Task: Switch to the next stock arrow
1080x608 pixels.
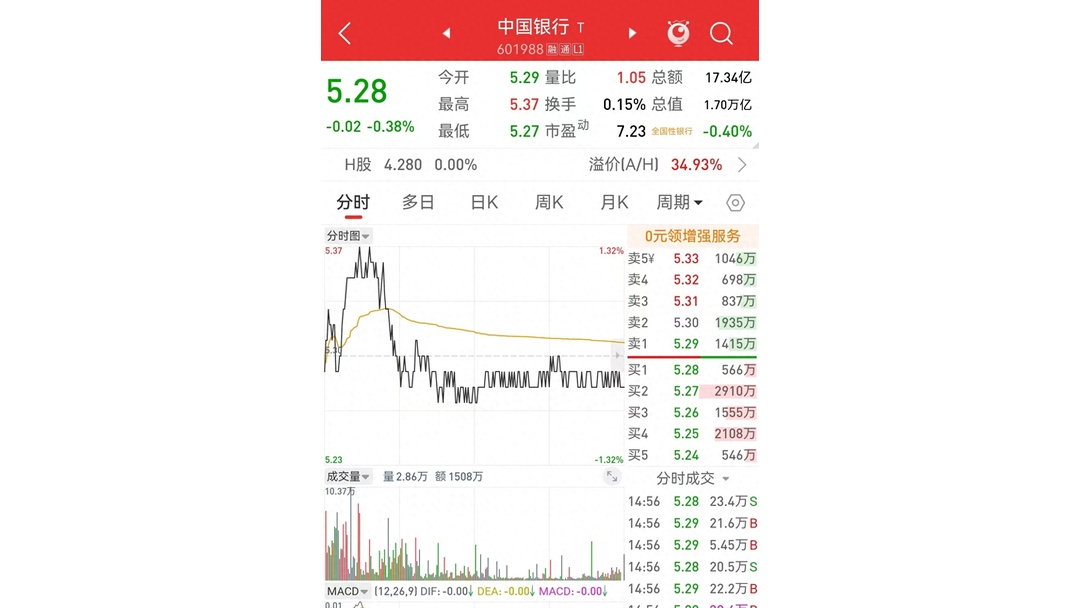Action: [632, 33]
